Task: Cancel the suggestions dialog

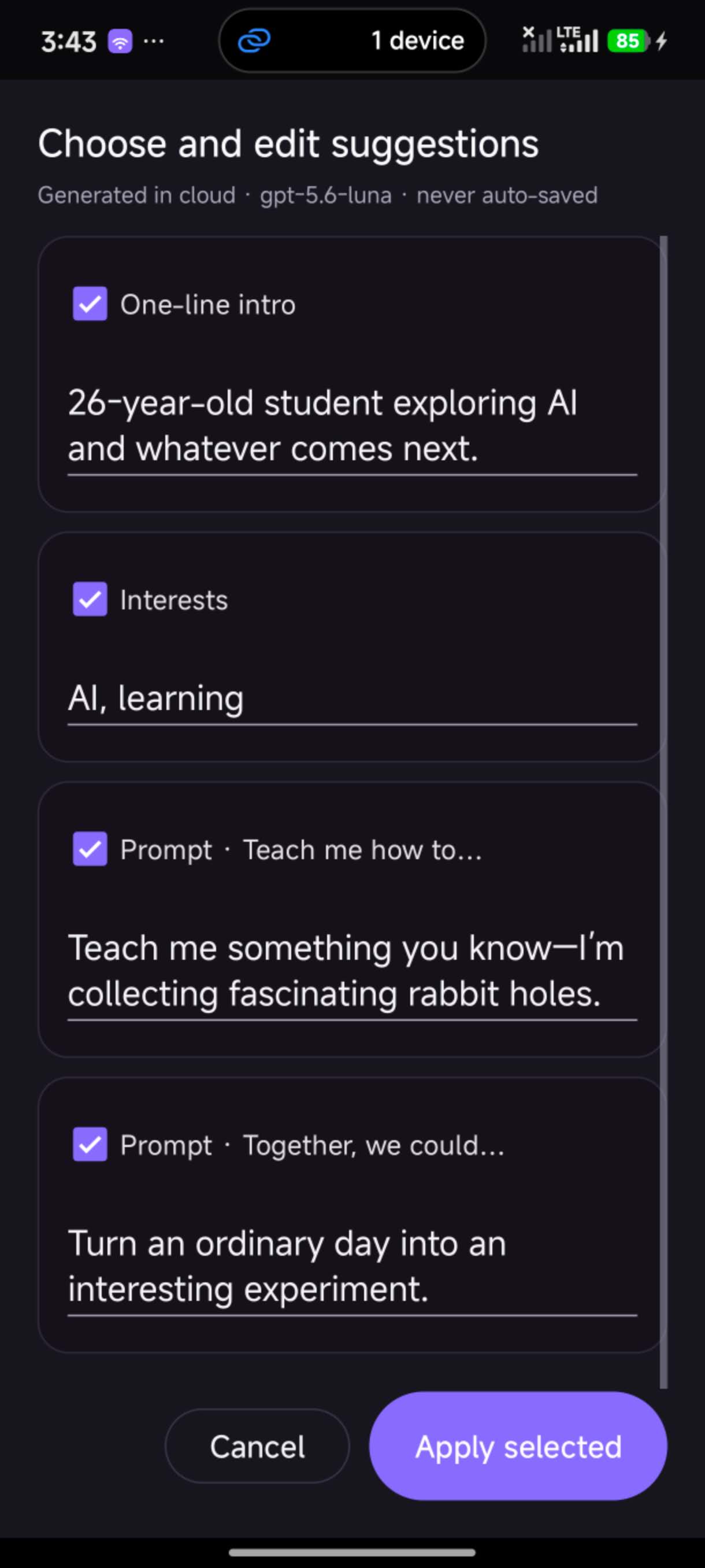Action: [x=257, y=1446]
